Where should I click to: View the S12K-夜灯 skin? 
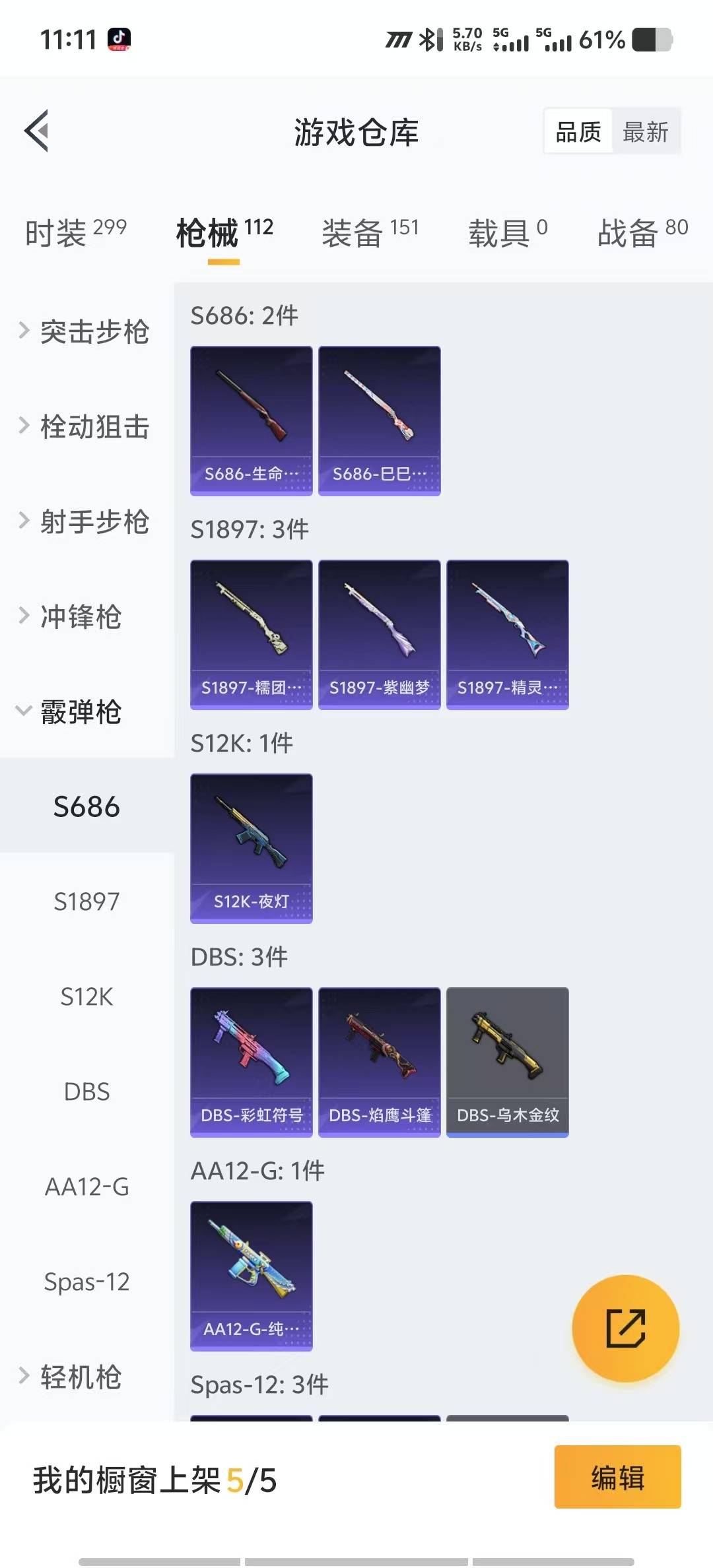[x=251, y=848]
